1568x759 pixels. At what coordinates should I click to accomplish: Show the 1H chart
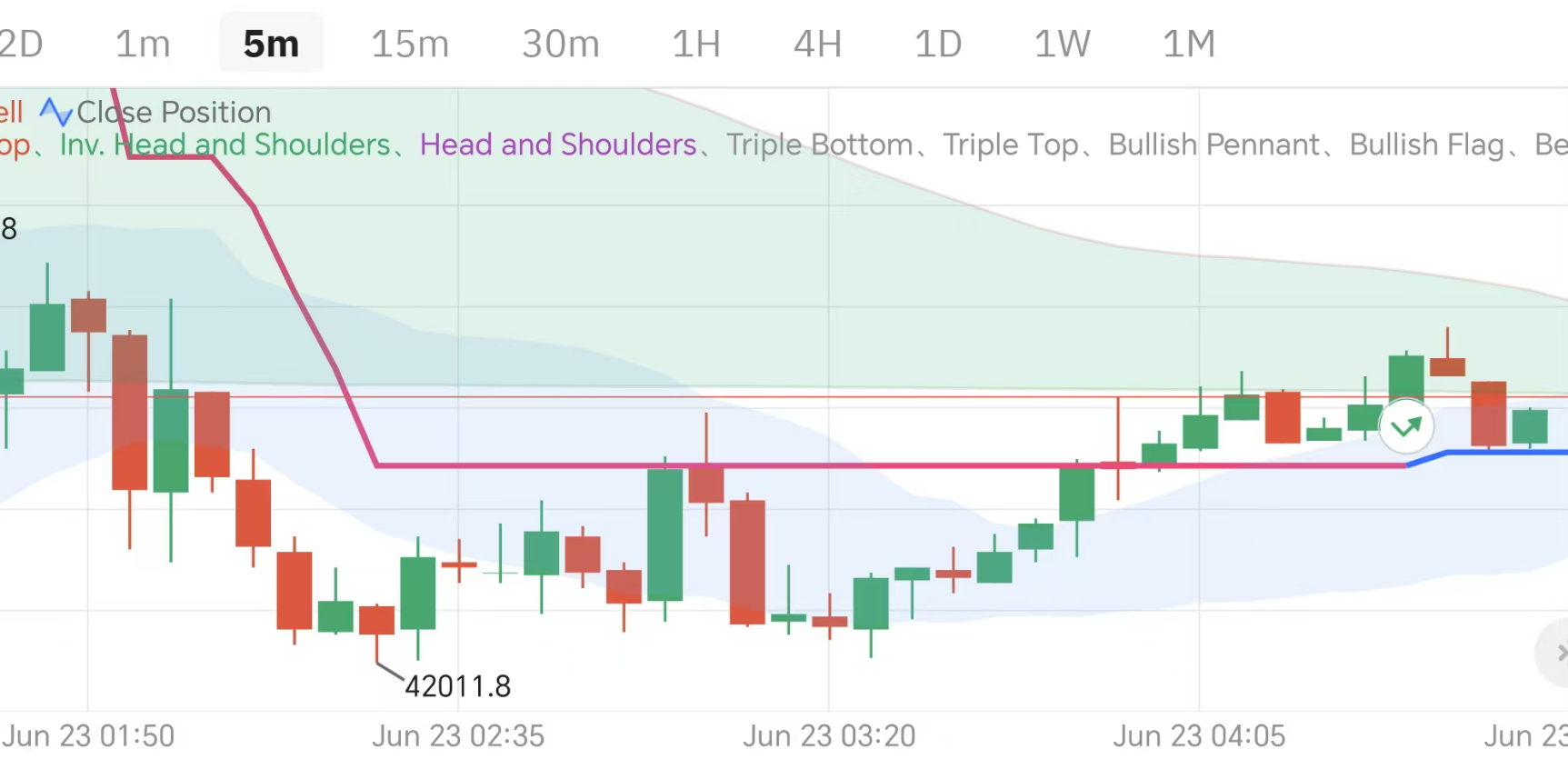pyautogui.click(x=696, y=44)
